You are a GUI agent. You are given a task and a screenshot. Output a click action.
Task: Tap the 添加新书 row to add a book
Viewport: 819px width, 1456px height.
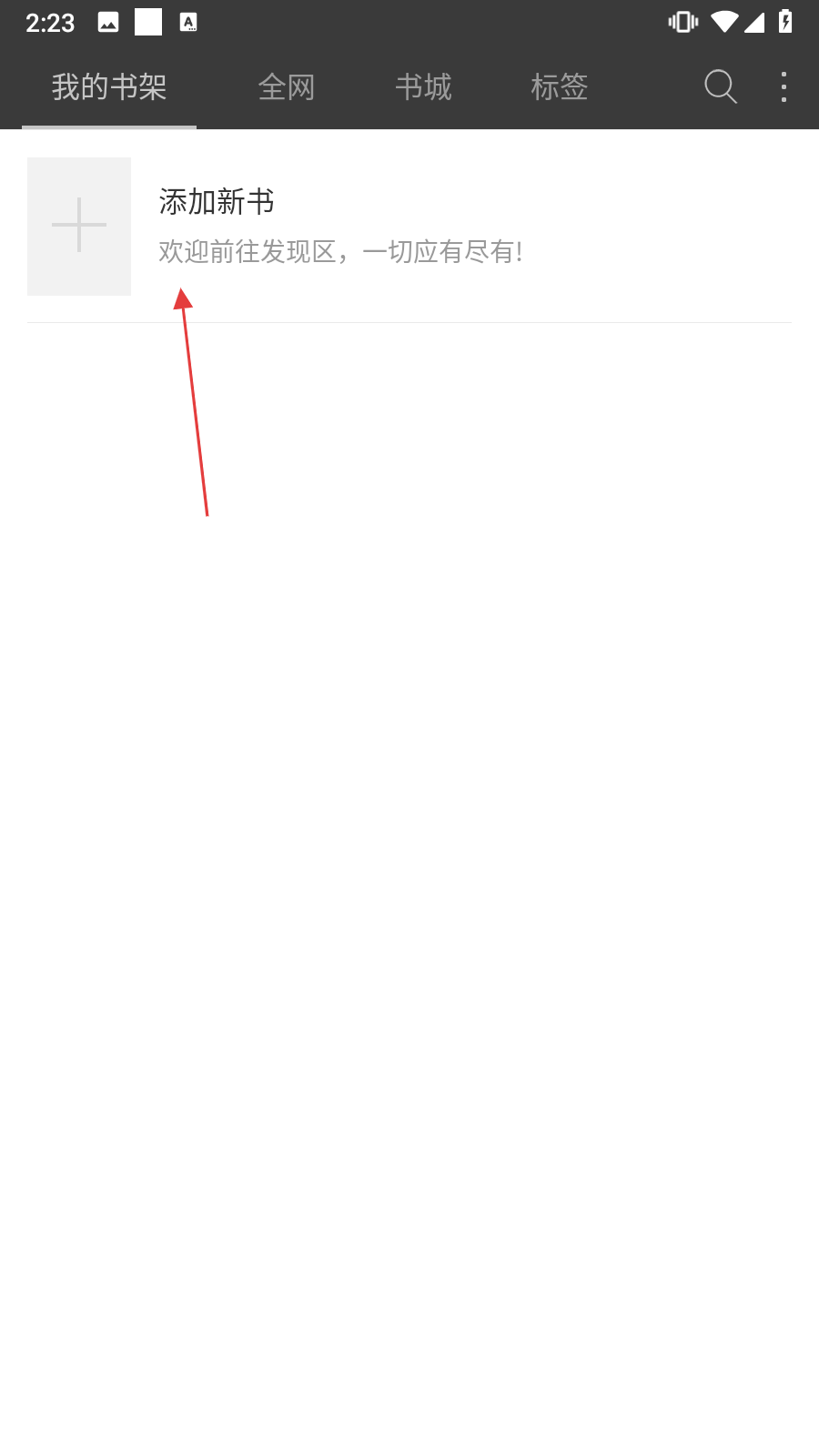click(409, 227)
